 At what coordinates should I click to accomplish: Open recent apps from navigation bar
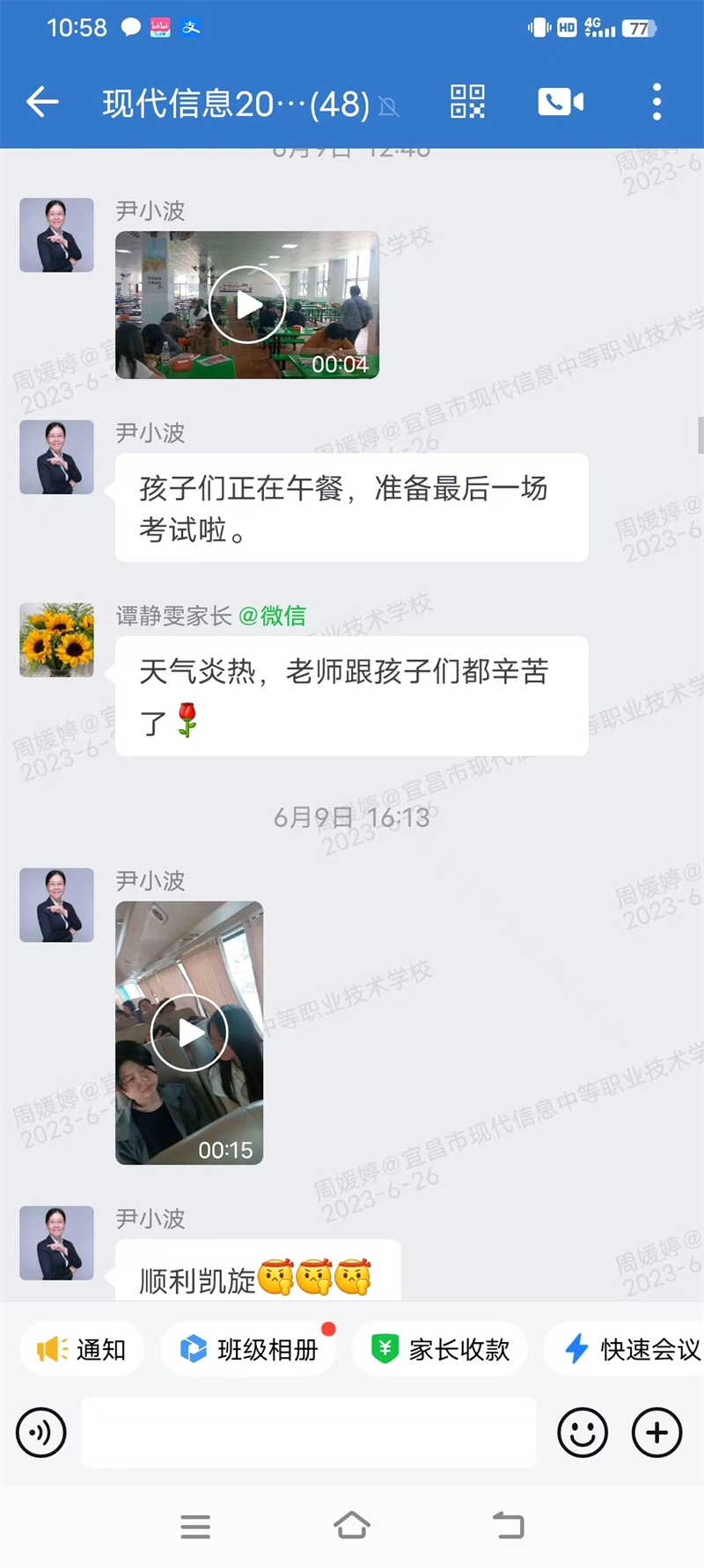tap(195, 1526)
